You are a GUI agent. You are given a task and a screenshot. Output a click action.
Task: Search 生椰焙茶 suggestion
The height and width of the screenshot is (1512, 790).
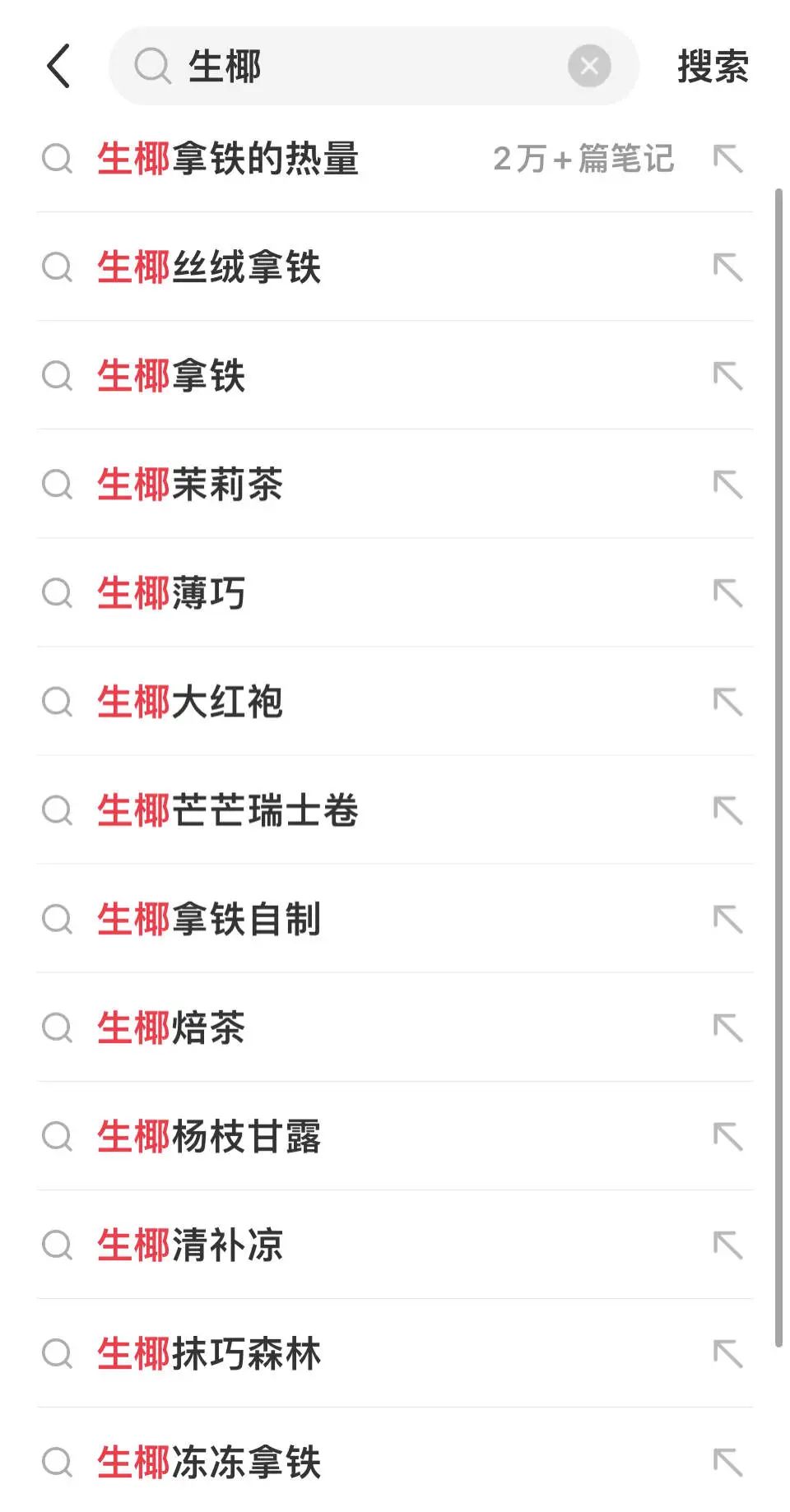pyautogui.click(x=395, y=1027)
